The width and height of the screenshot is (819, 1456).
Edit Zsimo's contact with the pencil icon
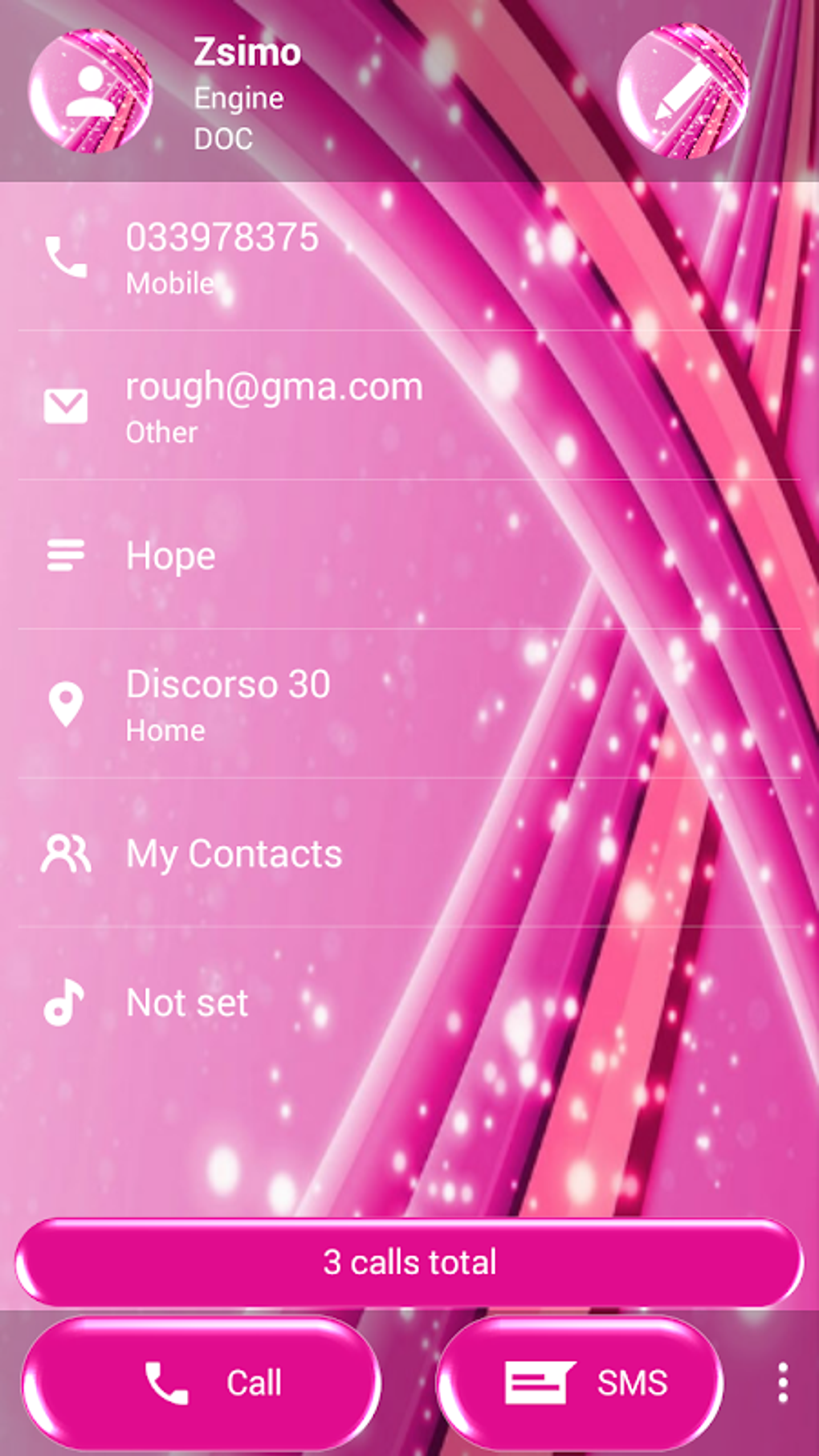tap(682, 91)
